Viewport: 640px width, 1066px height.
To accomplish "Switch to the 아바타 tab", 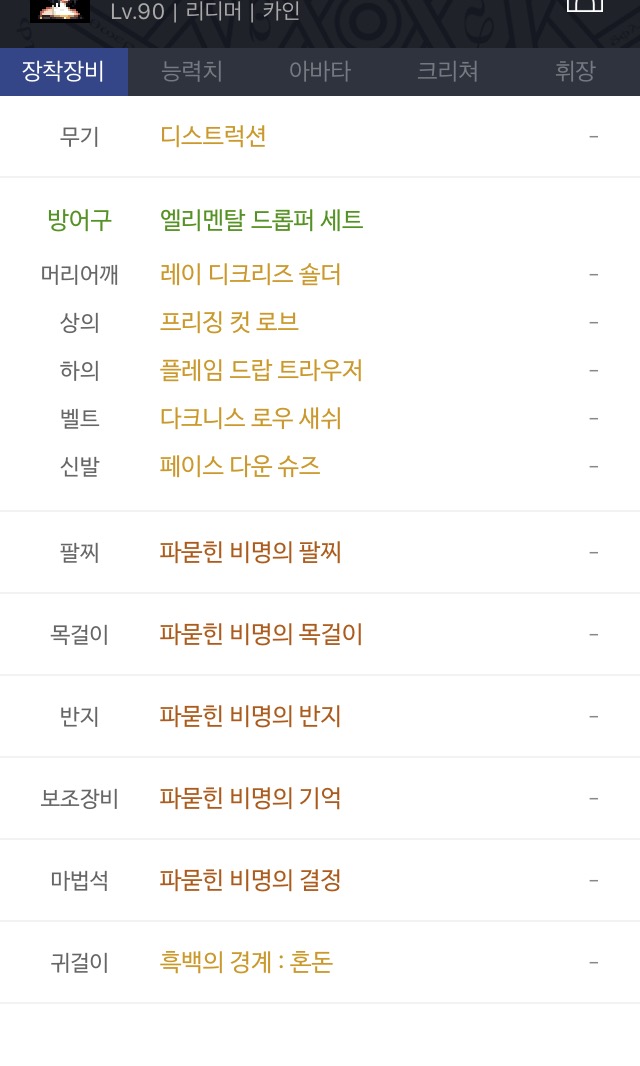I will 320,71.
